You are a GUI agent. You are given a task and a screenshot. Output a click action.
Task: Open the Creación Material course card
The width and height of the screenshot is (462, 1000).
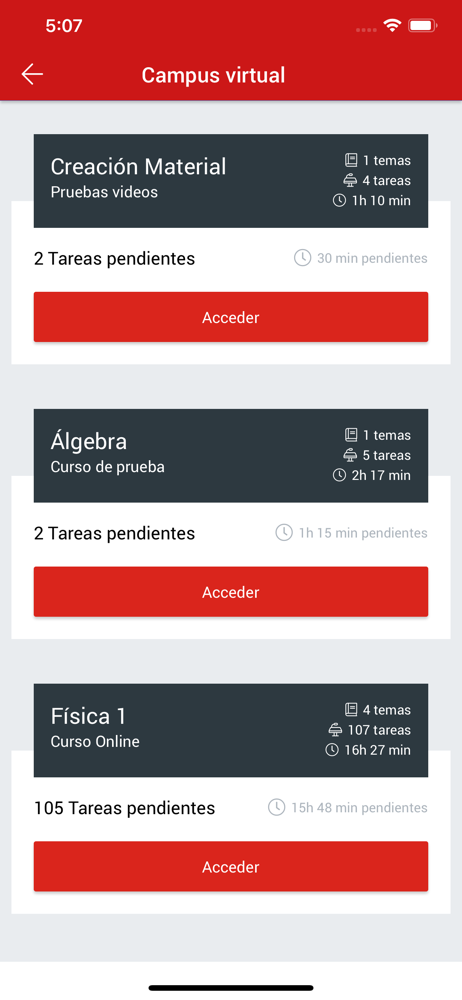click(x=231, y=181)
